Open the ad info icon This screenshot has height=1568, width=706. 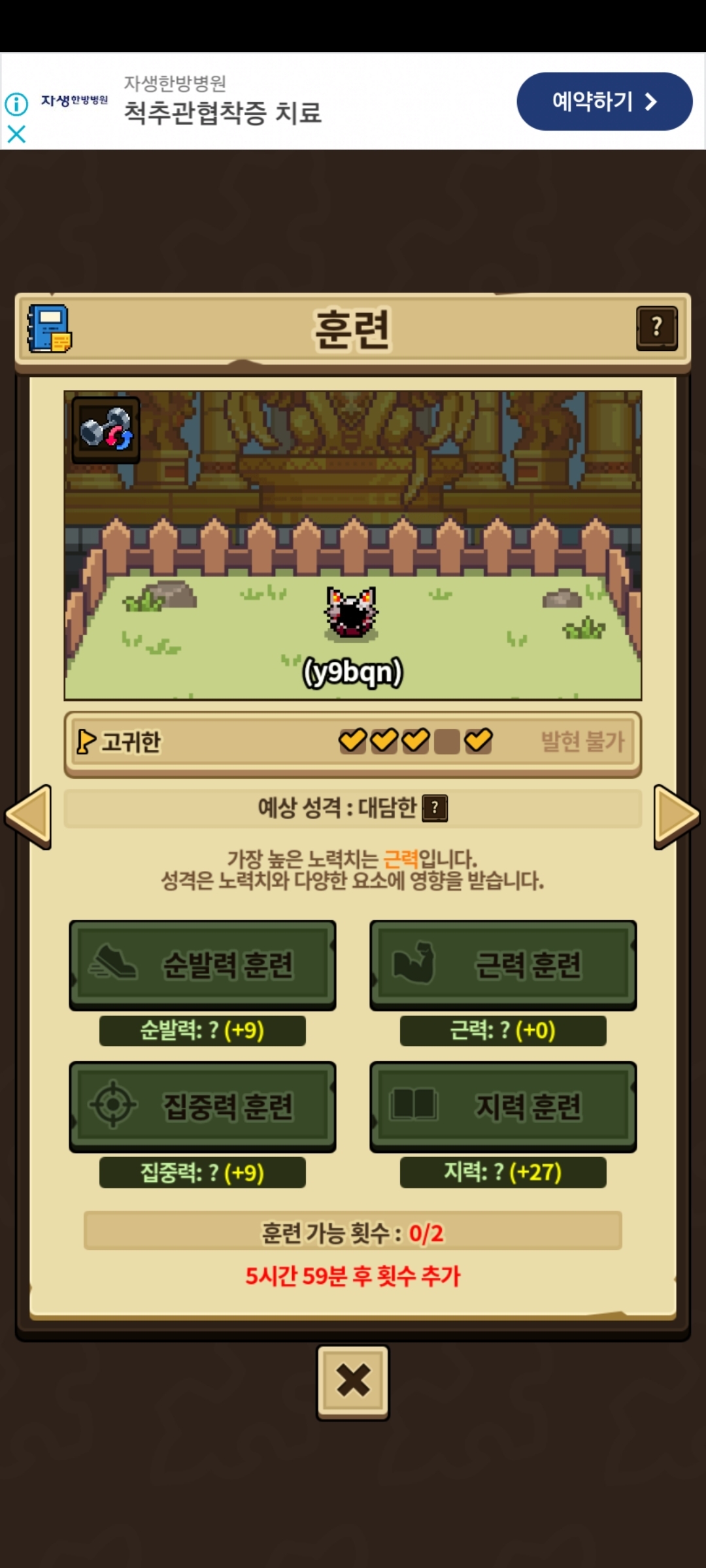click(16, 103)
